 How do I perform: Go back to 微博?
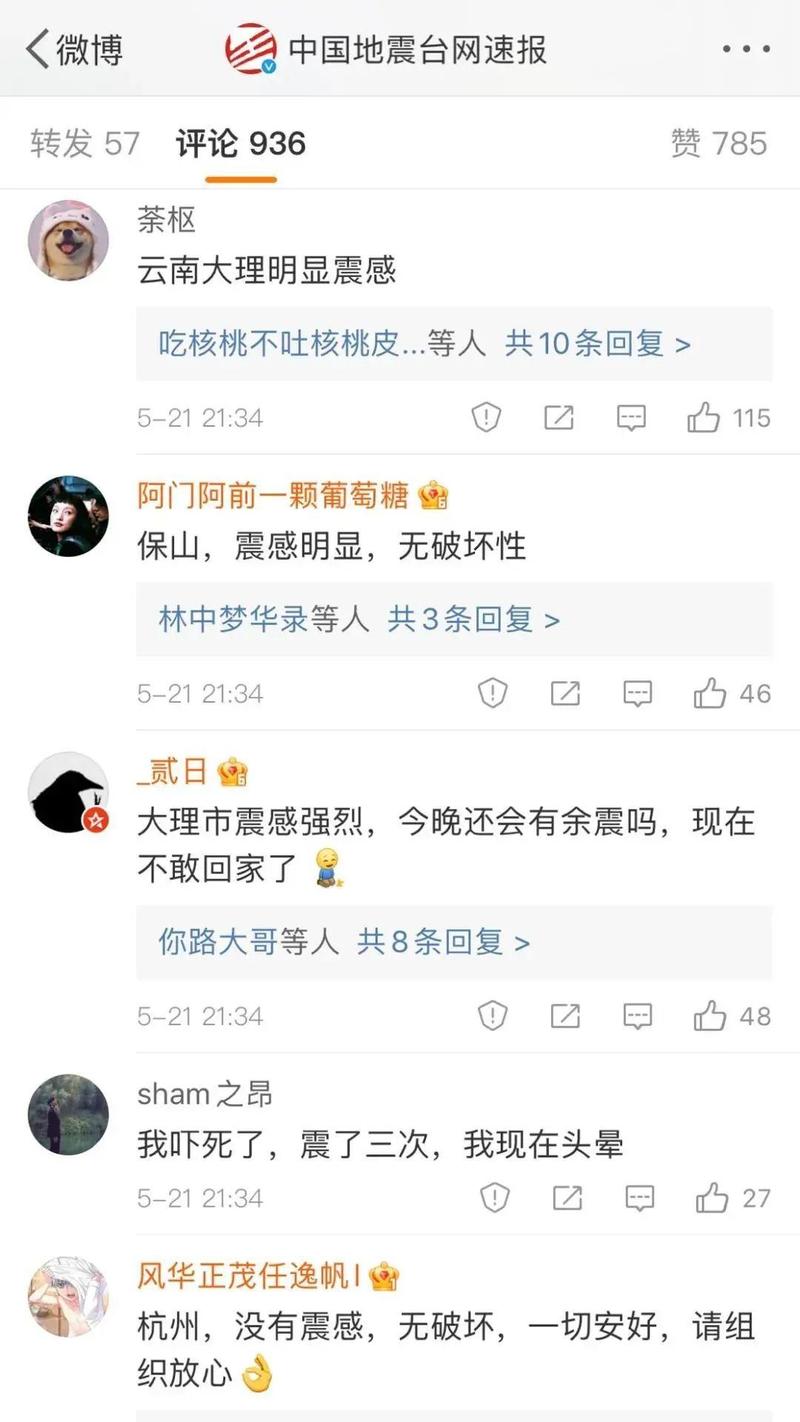(75, 49)
